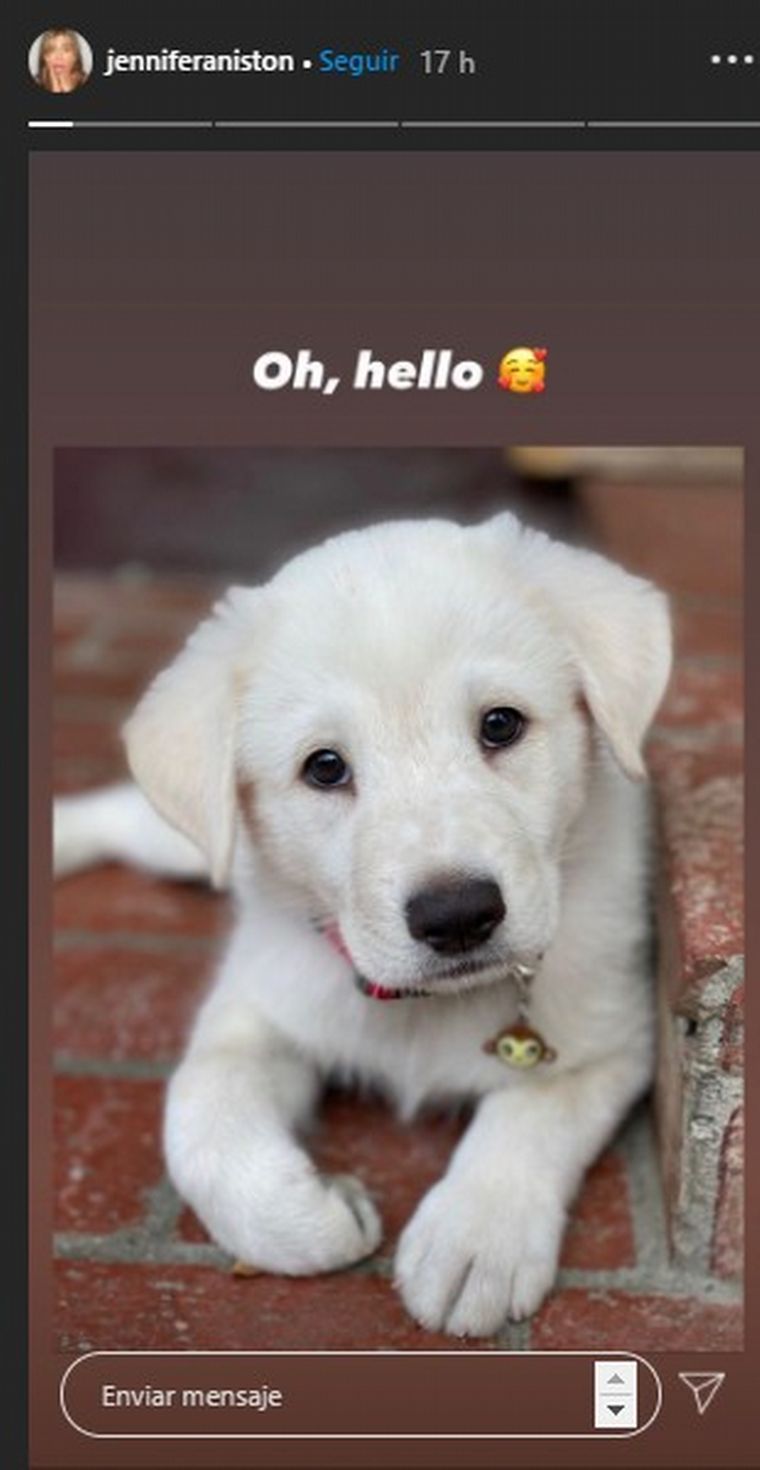Share the story with the paper-plane icon

tap(701, 1392)
